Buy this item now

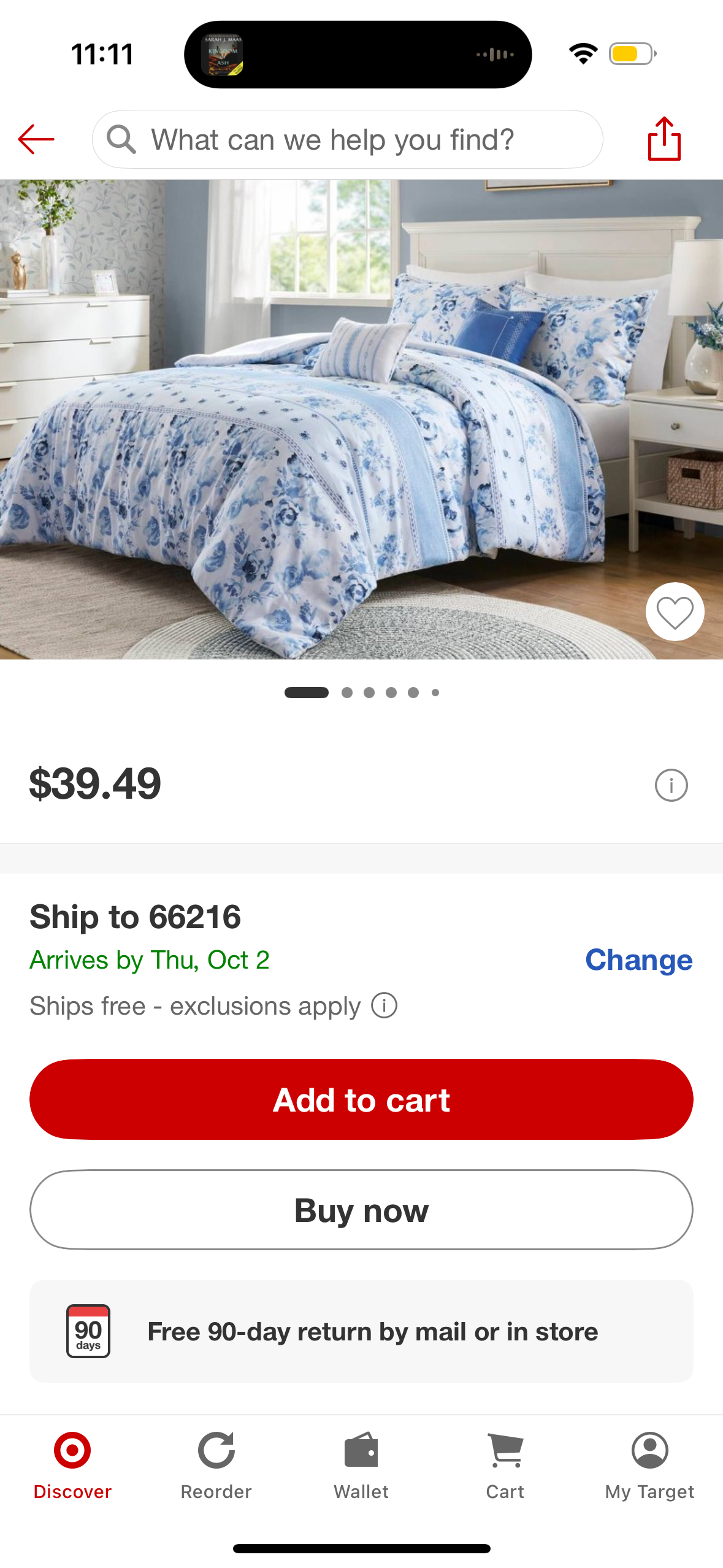click(361, 1210)
